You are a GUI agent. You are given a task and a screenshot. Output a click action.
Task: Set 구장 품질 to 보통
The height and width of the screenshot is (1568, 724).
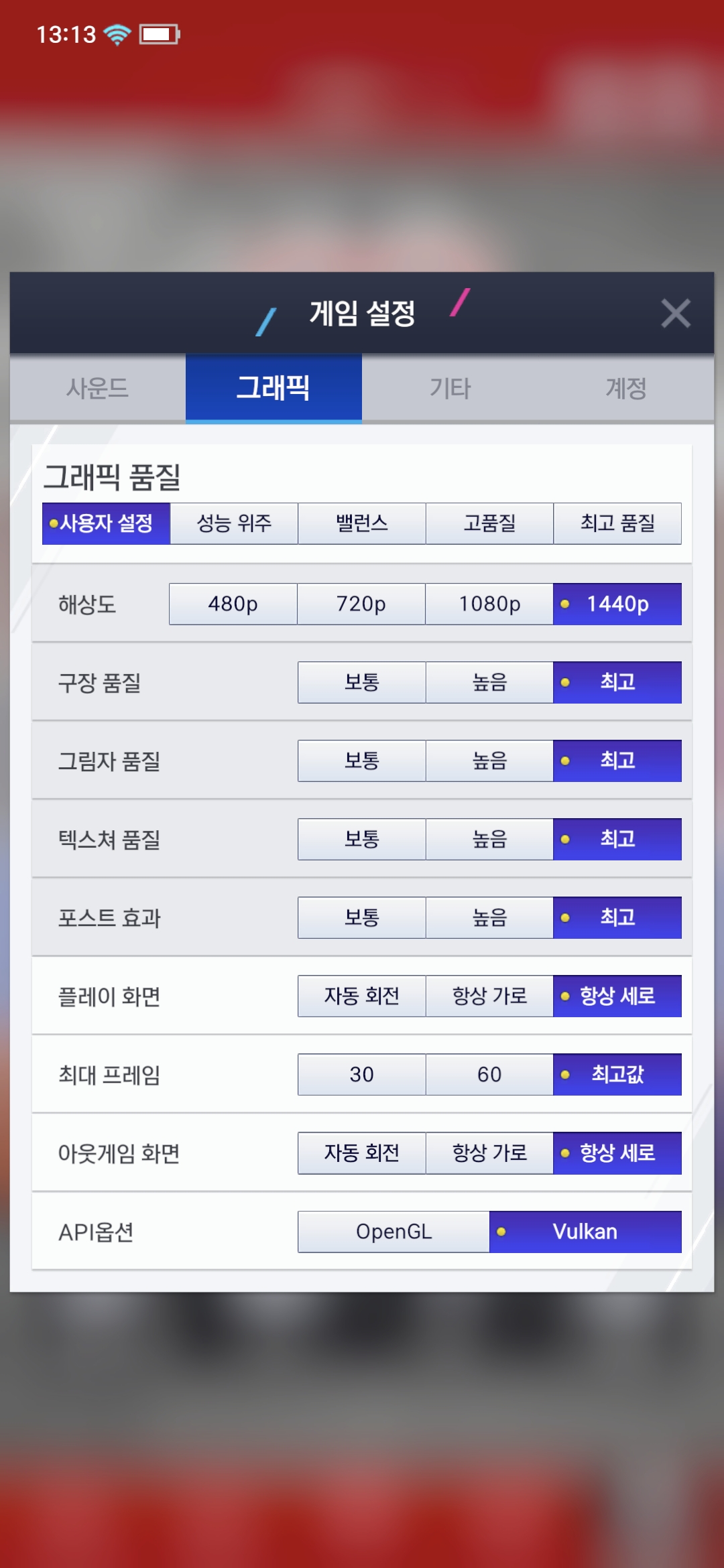coord(362,682)
